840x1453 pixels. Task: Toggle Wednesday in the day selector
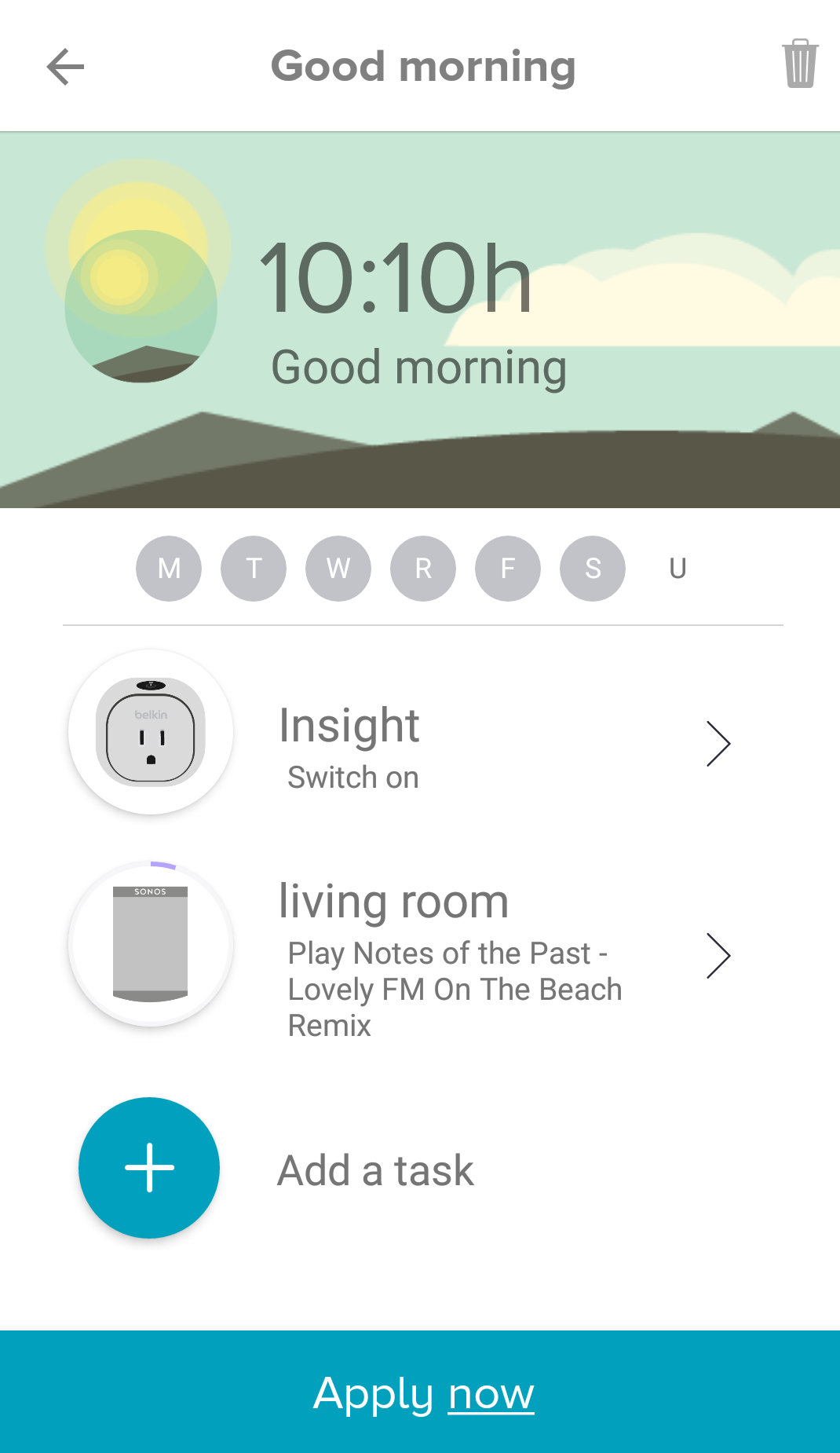pos(338,569)
